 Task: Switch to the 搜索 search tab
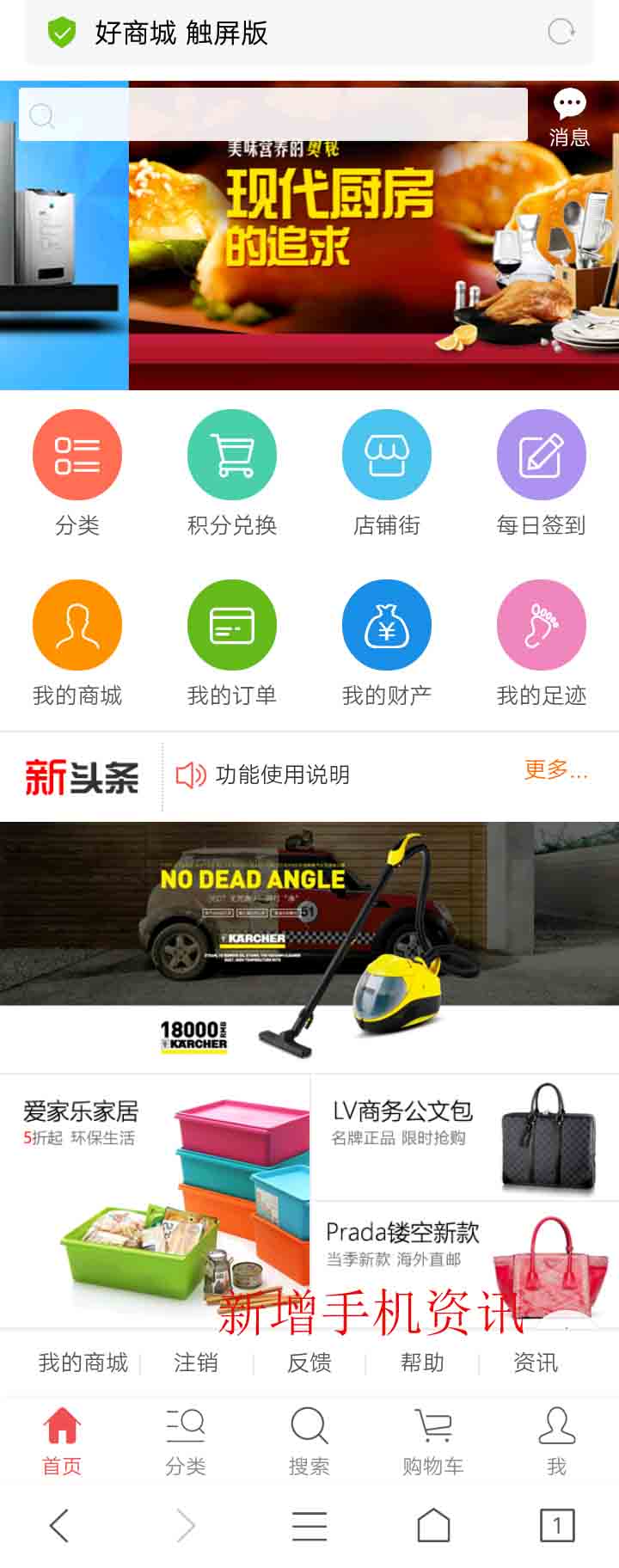(309, 1441)
